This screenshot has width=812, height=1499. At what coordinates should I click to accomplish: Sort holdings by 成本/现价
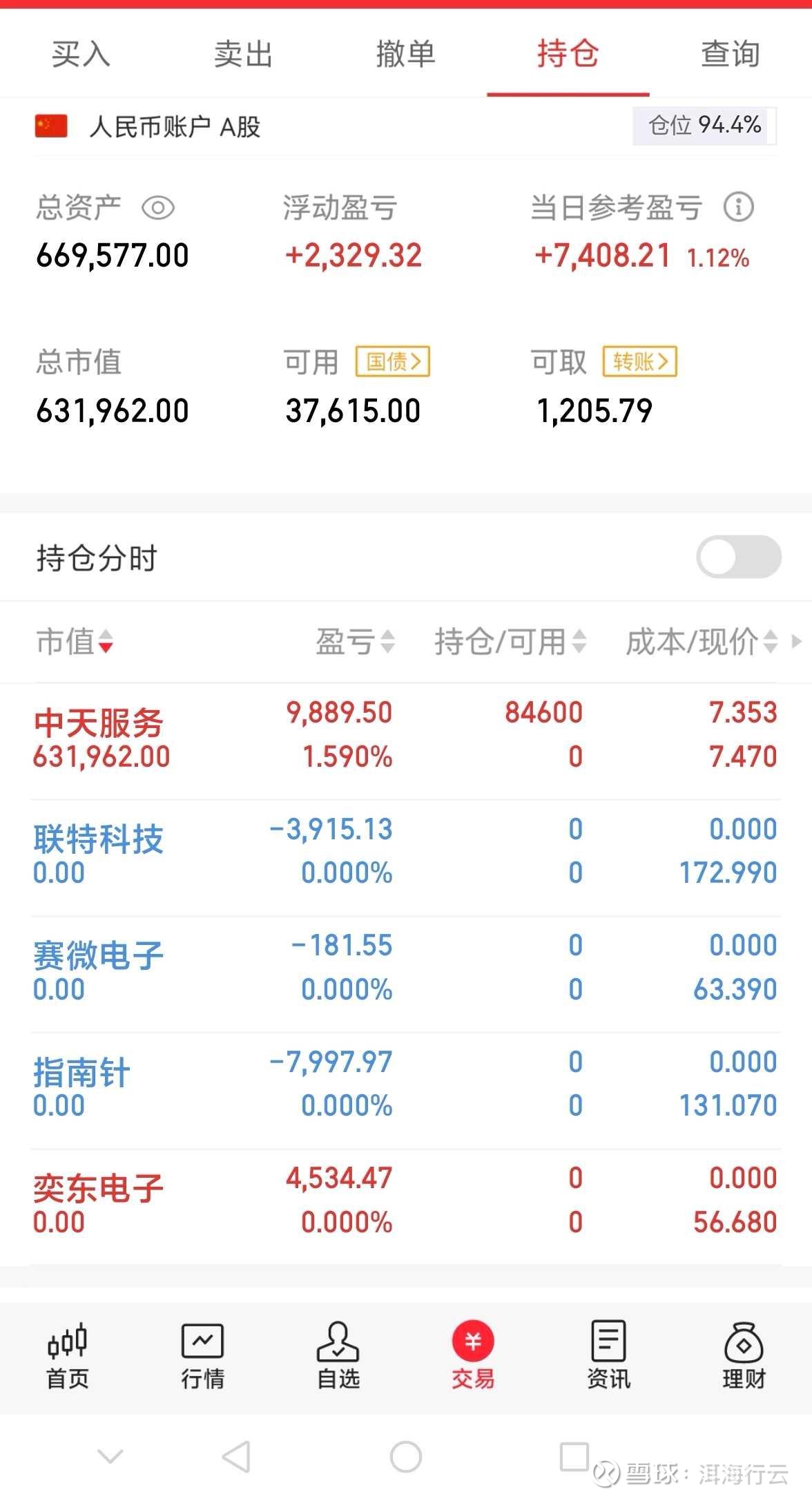[701, 642]
